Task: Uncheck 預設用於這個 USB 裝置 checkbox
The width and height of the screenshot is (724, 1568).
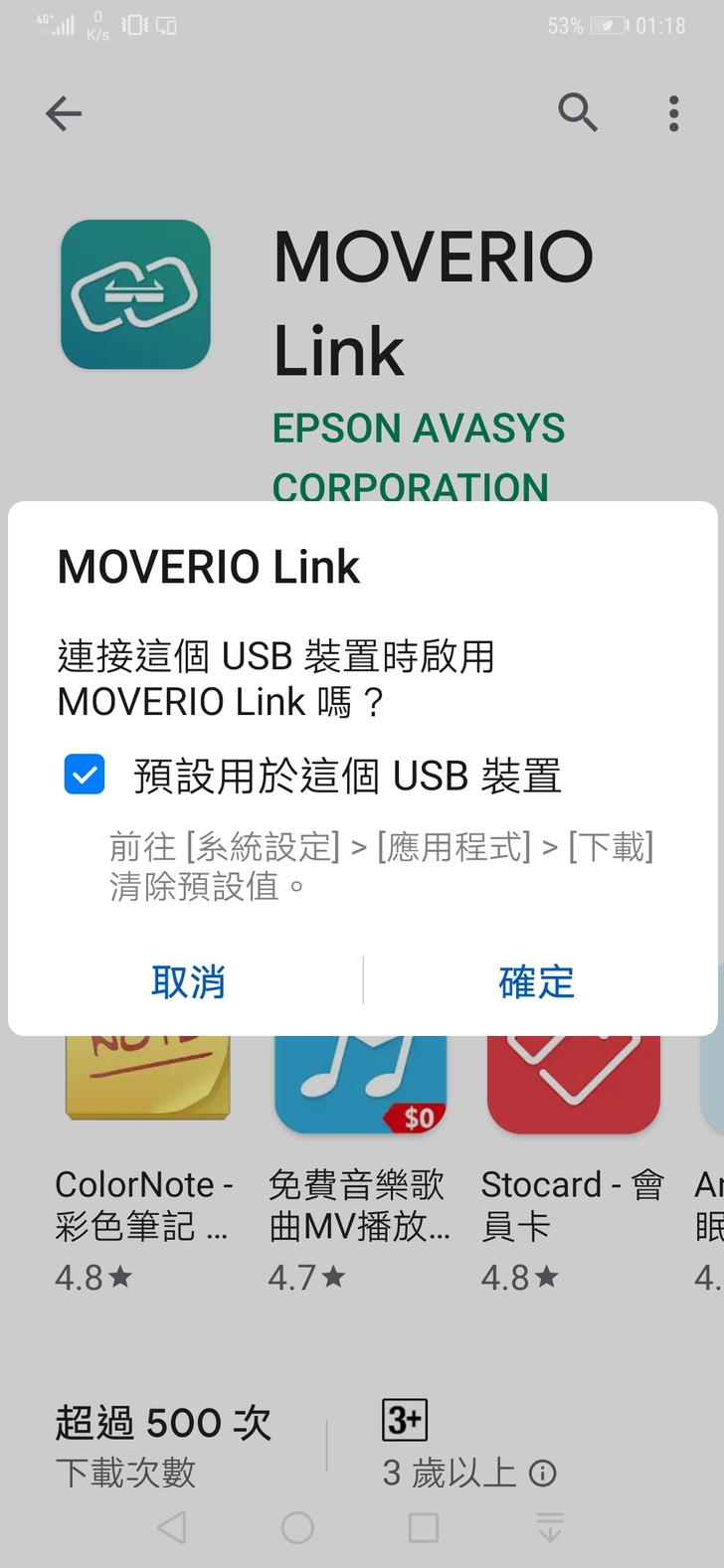Action: coord(85,775)
